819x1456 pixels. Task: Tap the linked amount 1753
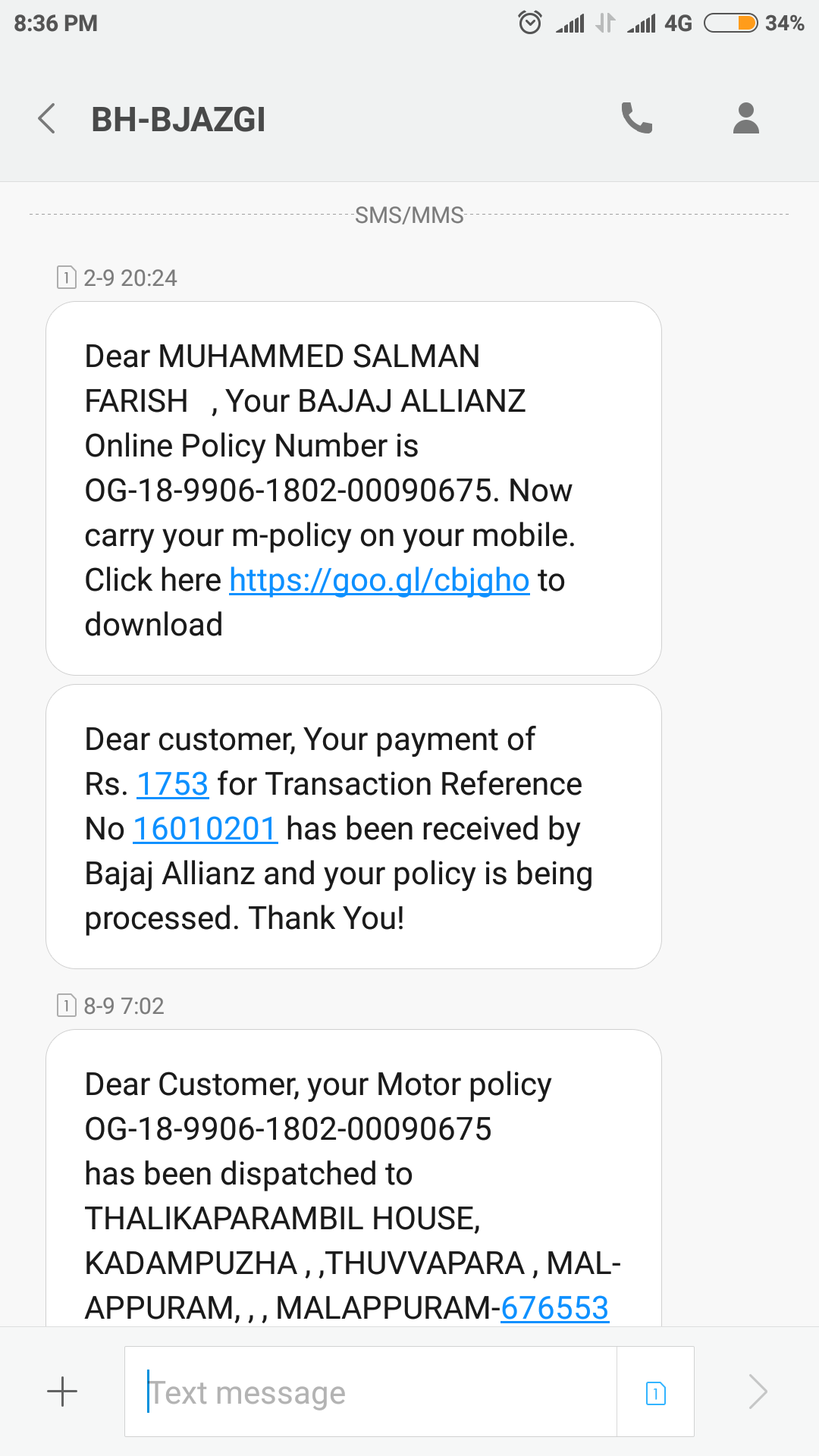(x=172, y=784)
